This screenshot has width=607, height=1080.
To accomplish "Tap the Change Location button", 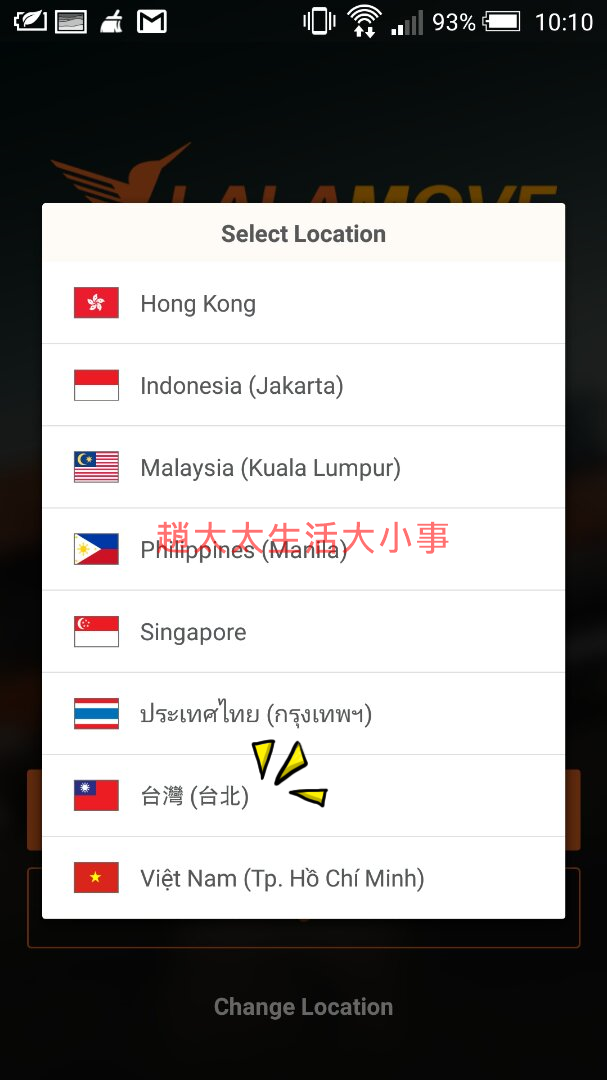I will click(x=303, y=1007).
